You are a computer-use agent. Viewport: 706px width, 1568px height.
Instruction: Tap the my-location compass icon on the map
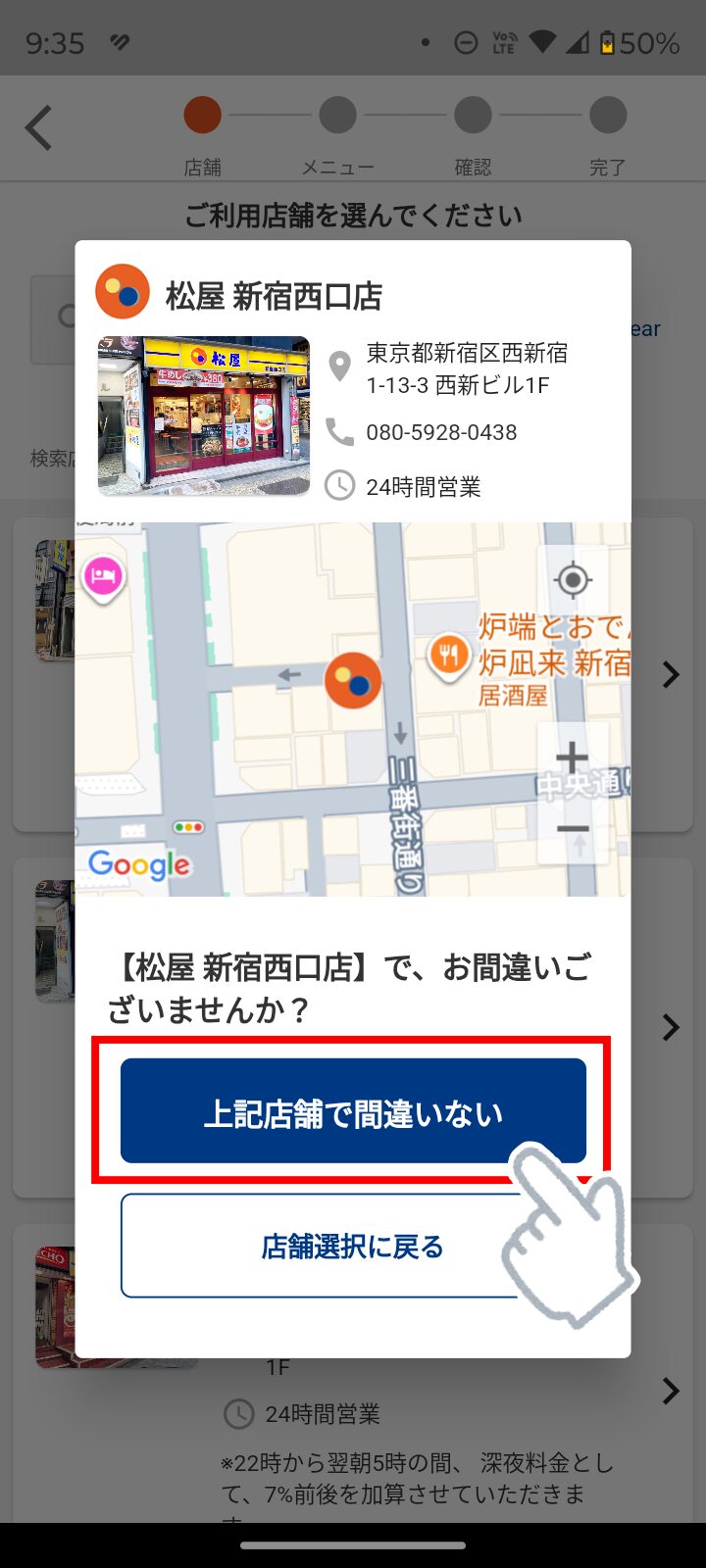tap(573, 579)
